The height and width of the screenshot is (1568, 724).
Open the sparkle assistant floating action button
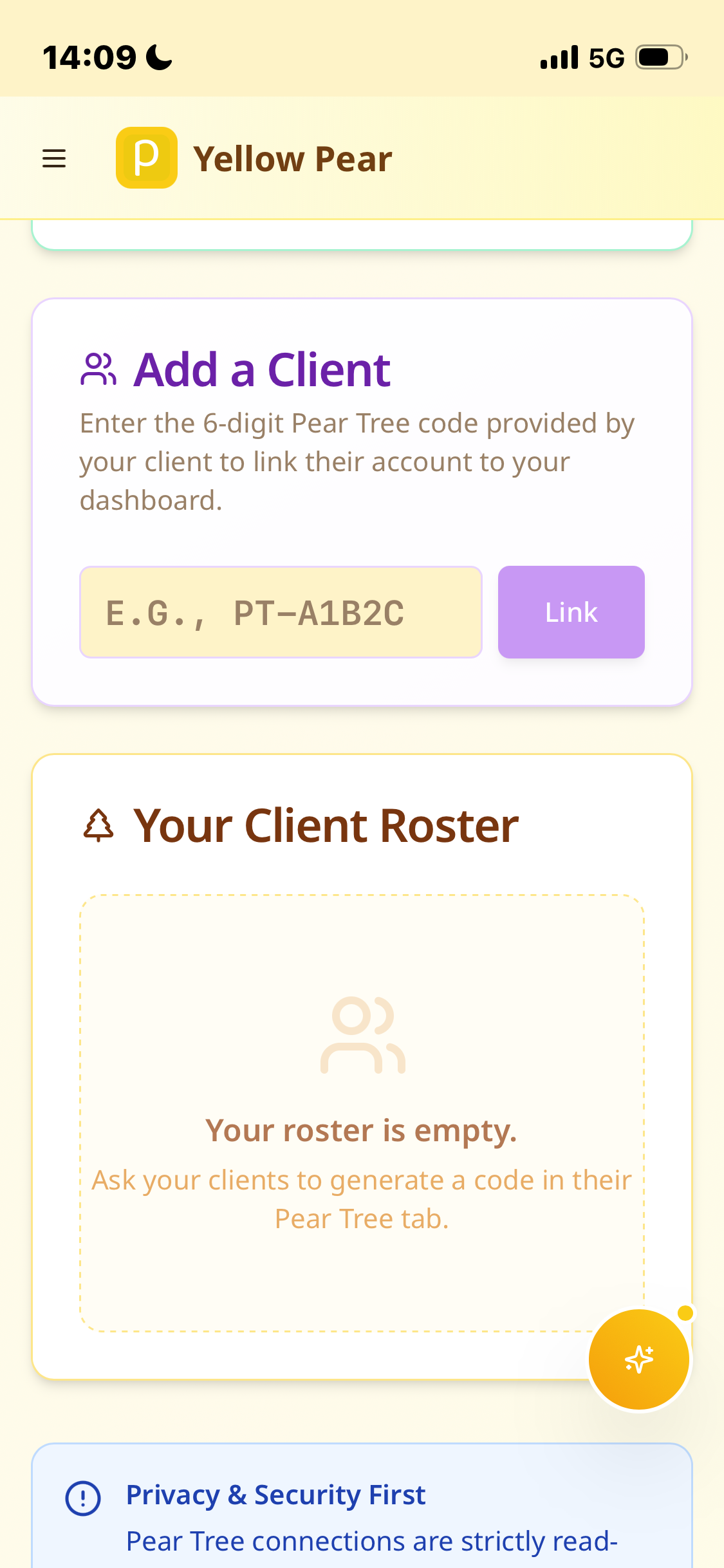coord(638,1358)
